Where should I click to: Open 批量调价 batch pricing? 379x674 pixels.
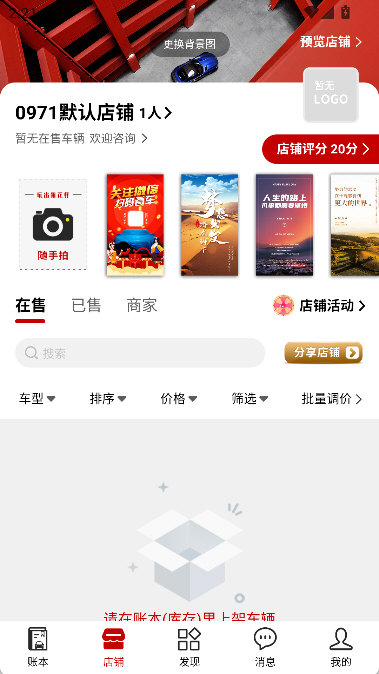[x=332, y=398]
